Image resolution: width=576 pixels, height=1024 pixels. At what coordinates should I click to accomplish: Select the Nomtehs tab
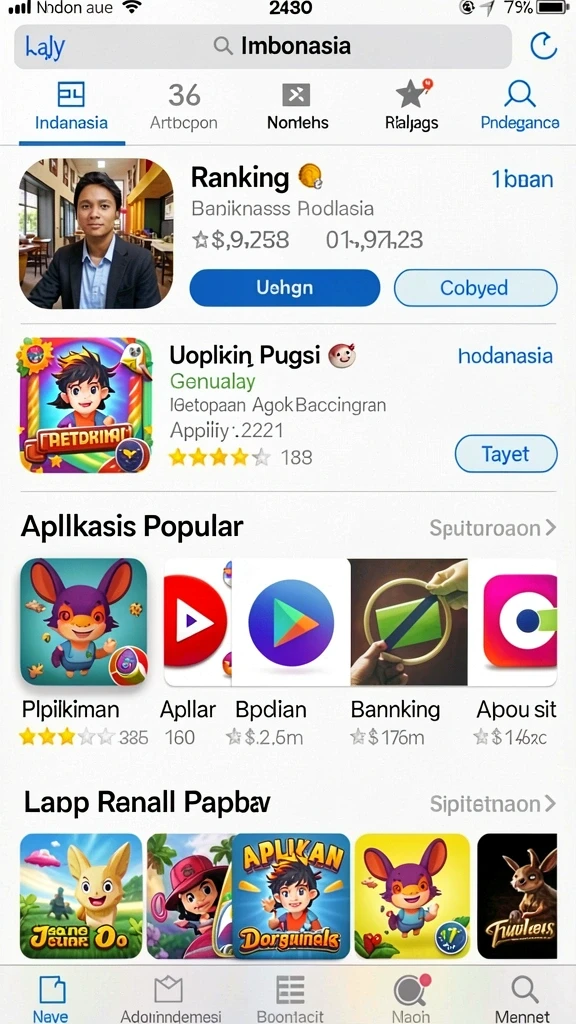(x=297, y=107)
